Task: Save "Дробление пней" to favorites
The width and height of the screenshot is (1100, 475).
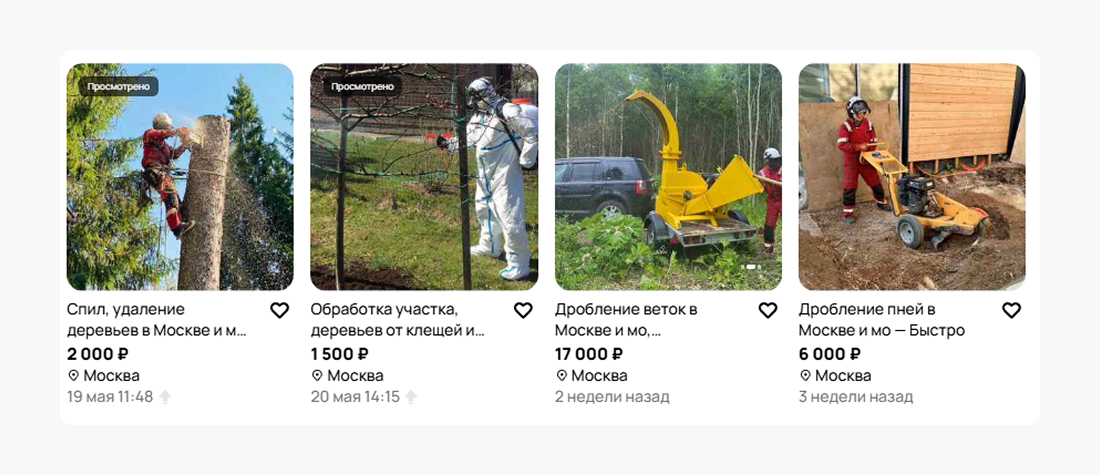Action: point(1011,311)
